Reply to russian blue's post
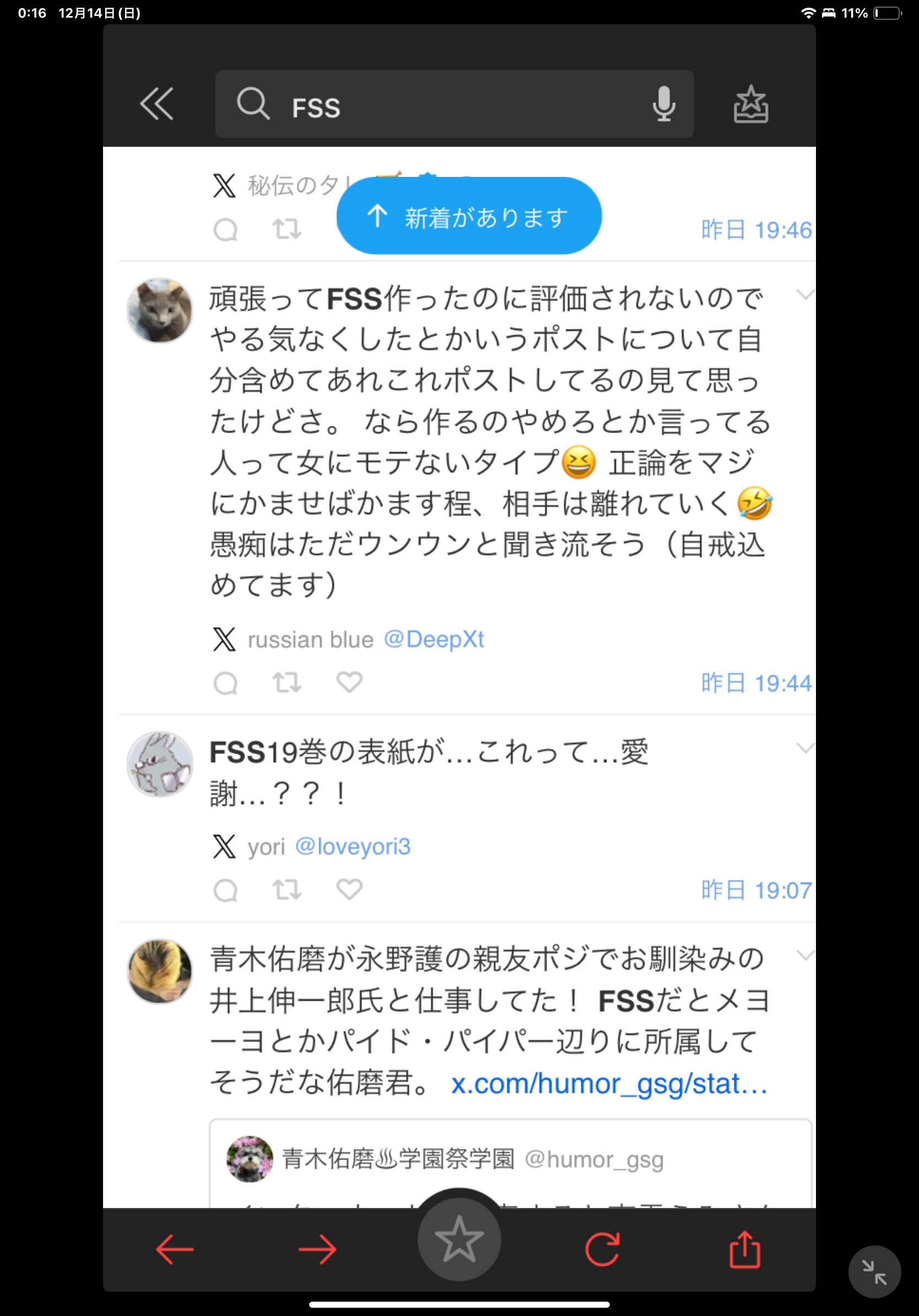 coord(226,683)
